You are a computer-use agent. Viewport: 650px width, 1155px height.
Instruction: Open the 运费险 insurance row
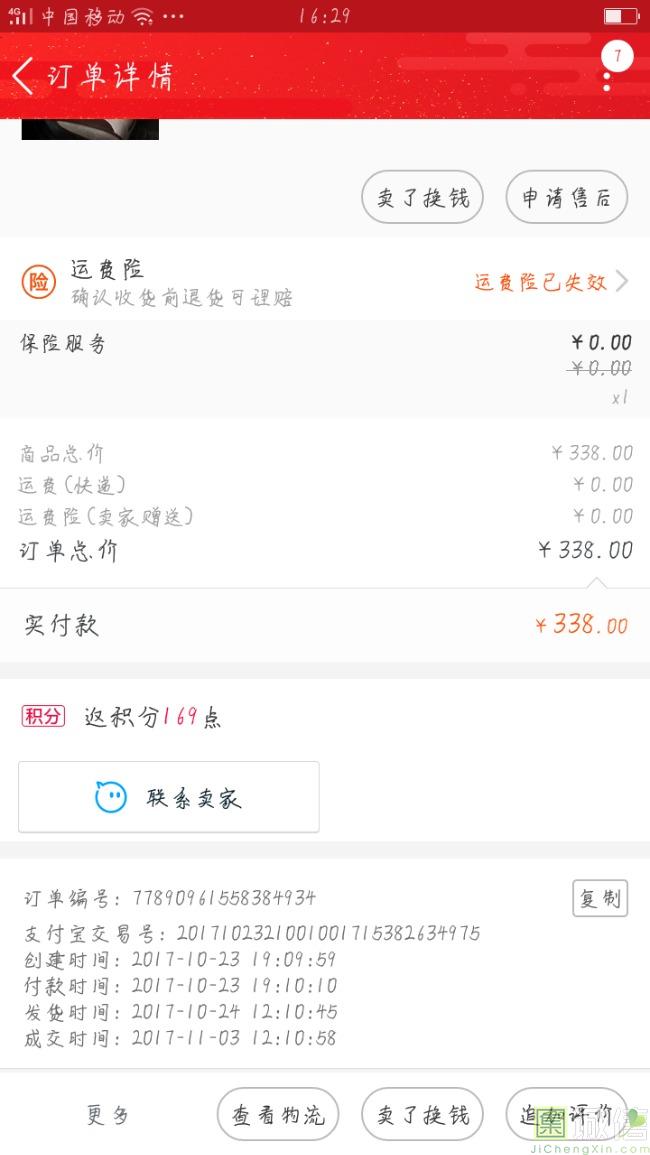[325, 282]
